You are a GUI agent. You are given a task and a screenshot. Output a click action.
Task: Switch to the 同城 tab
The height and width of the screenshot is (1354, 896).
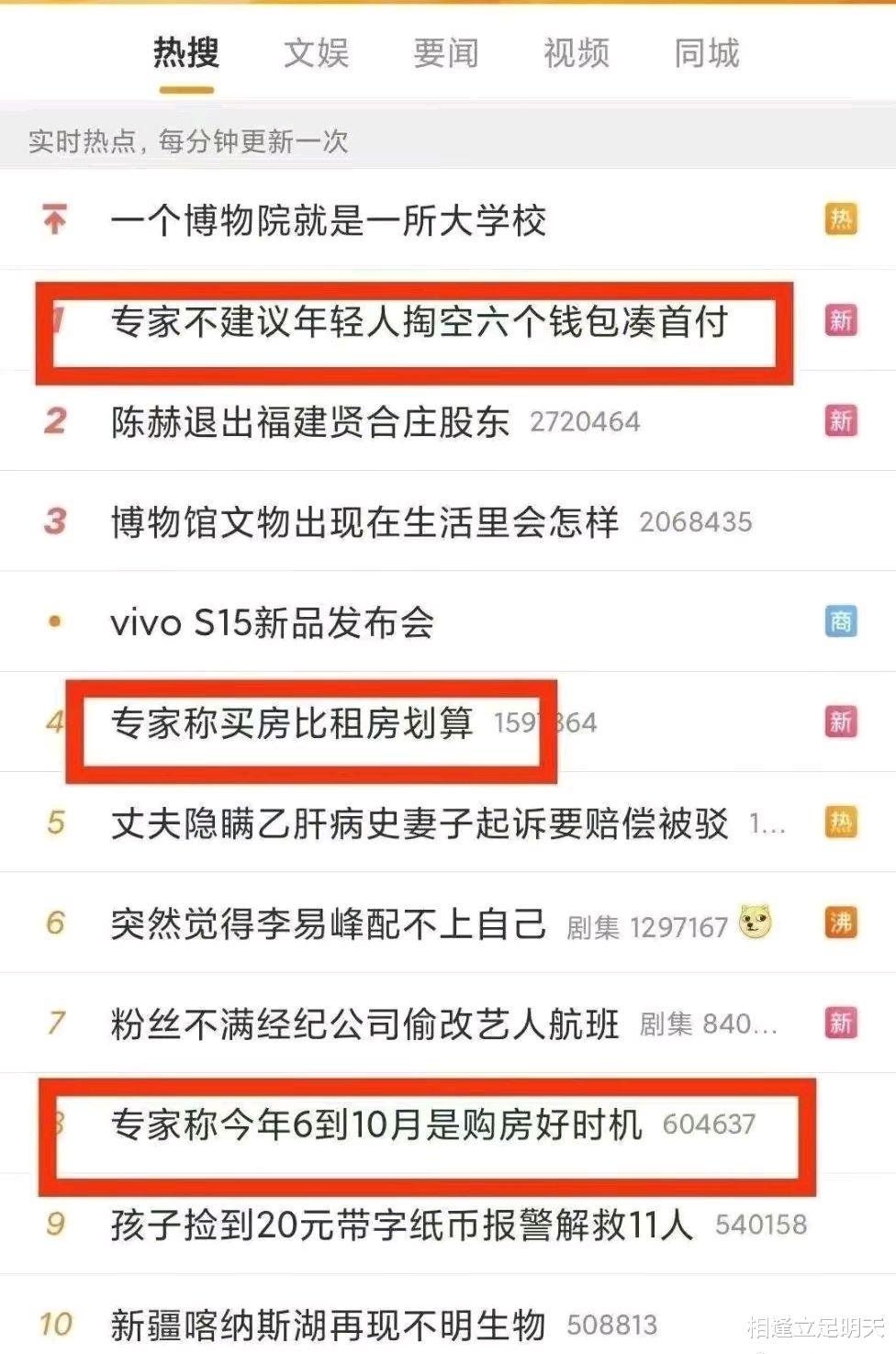[707, 55]
